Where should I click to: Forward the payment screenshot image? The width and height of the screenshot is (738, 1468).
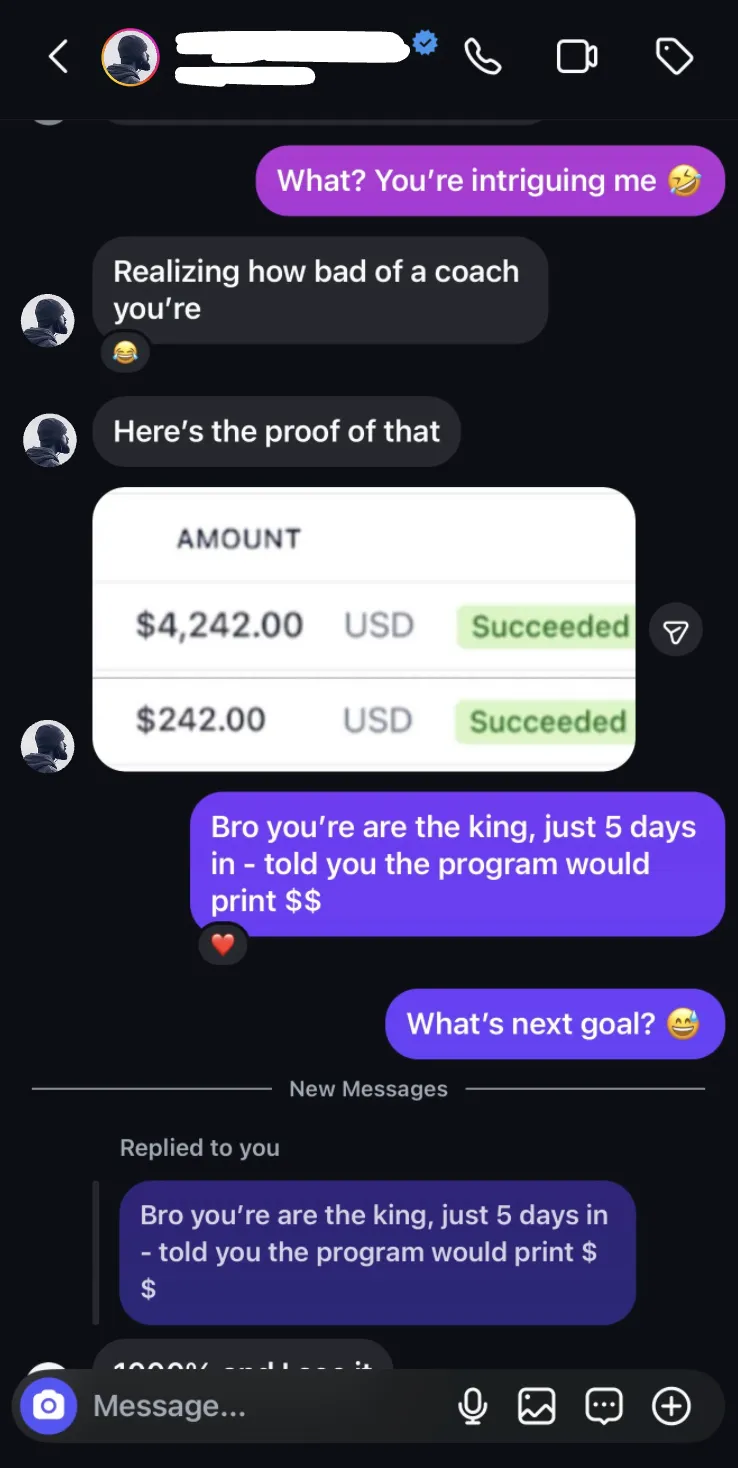[676, 631]
